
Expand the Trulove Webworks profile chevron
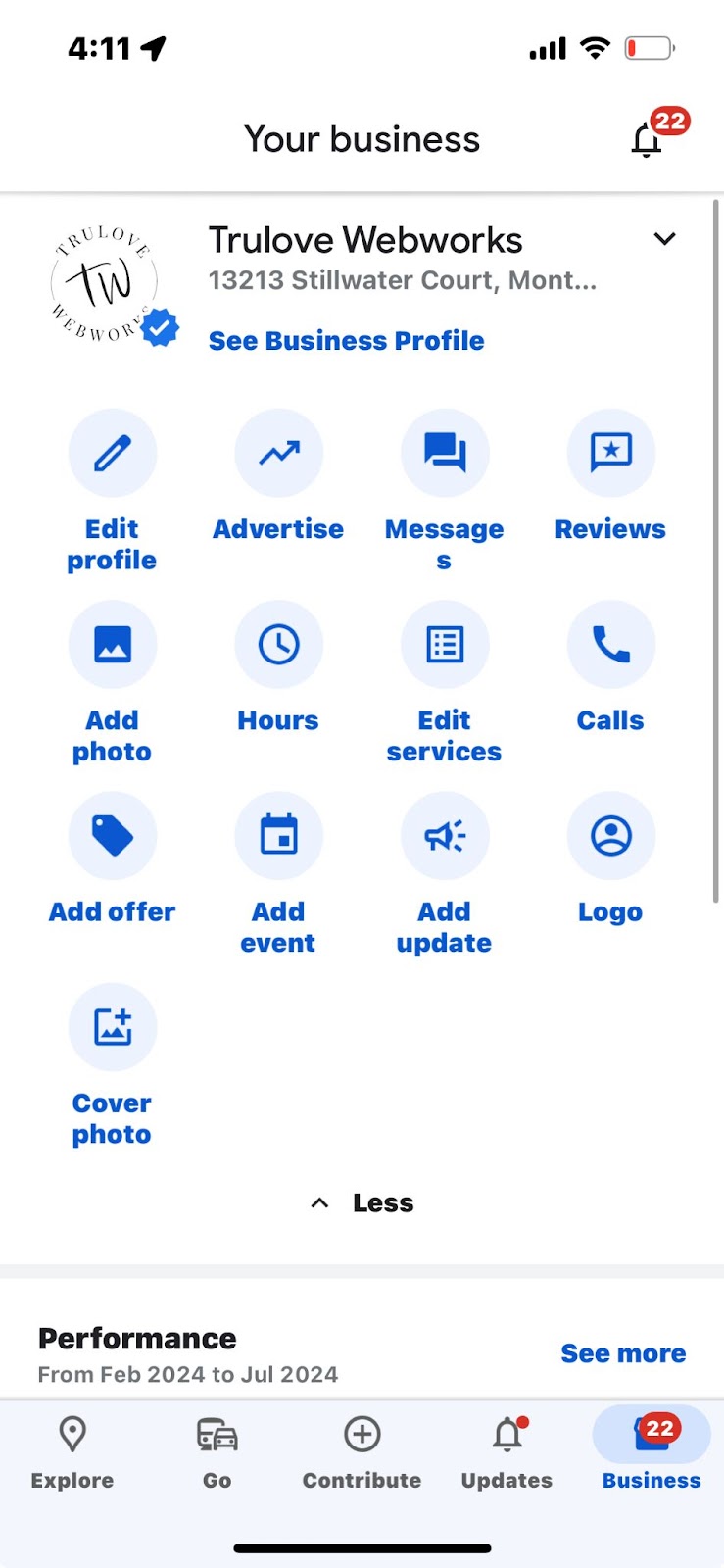pyautogui.click(x=664, y=238)
